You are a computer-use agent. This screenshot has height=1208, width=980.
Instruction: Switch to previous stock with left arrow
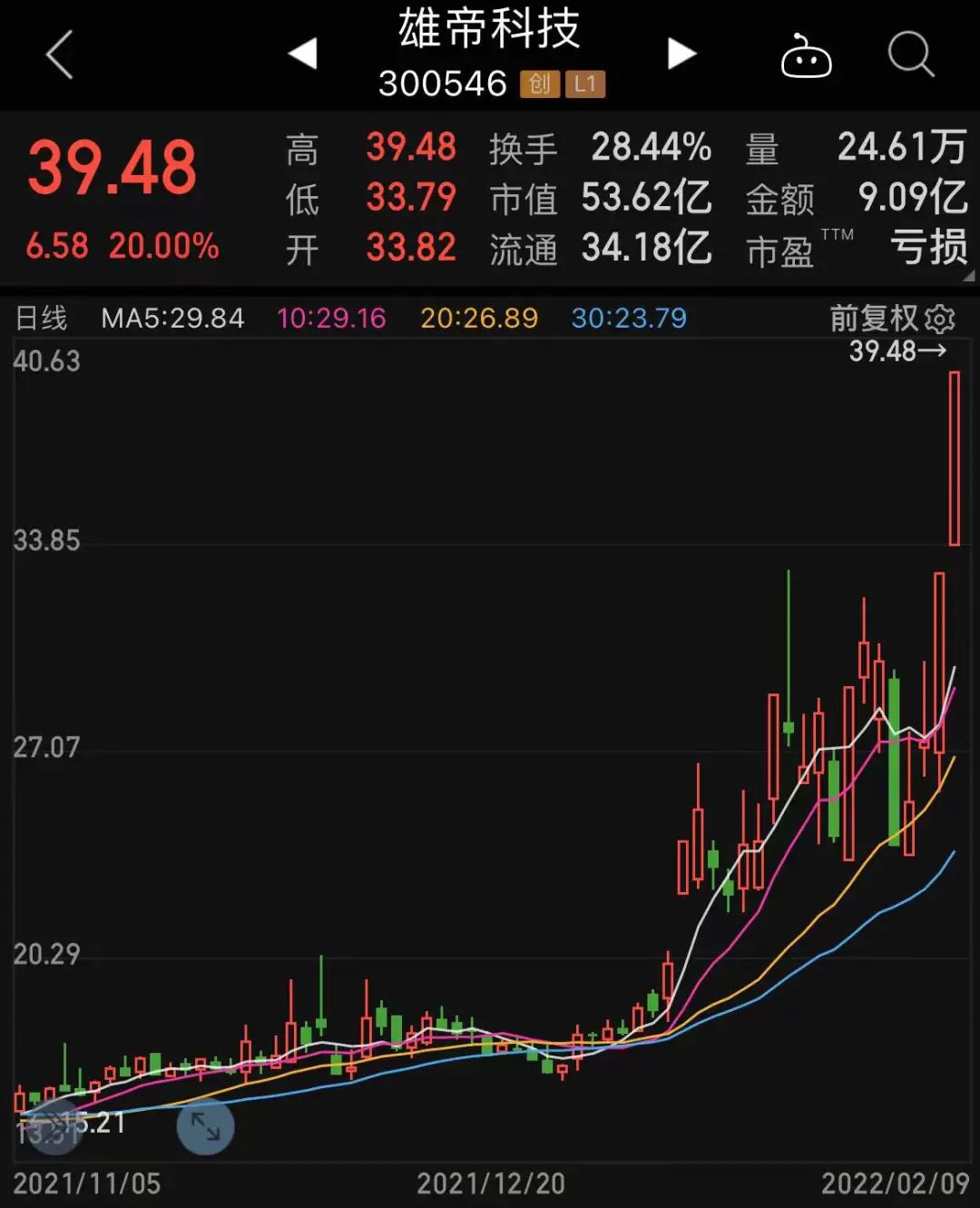point(304,53)
